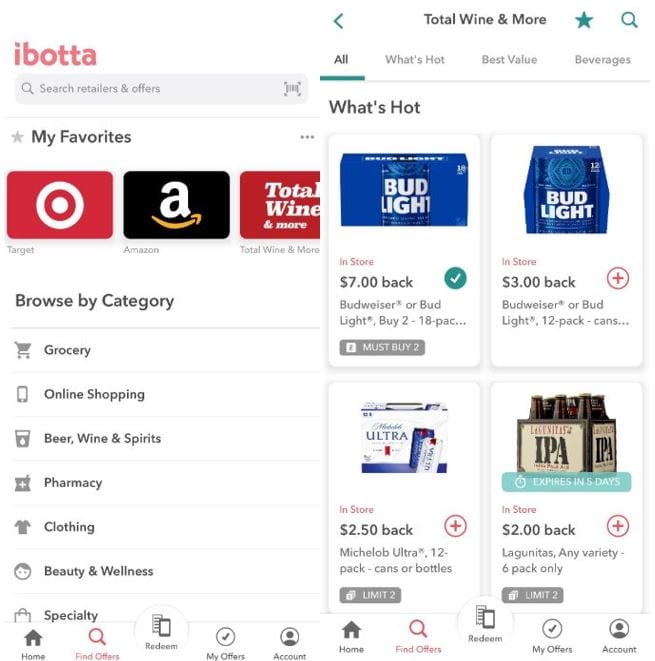Add the $3.00 back Bud Light offer
This screenshot has width=655, height=661.
(618, 279)
